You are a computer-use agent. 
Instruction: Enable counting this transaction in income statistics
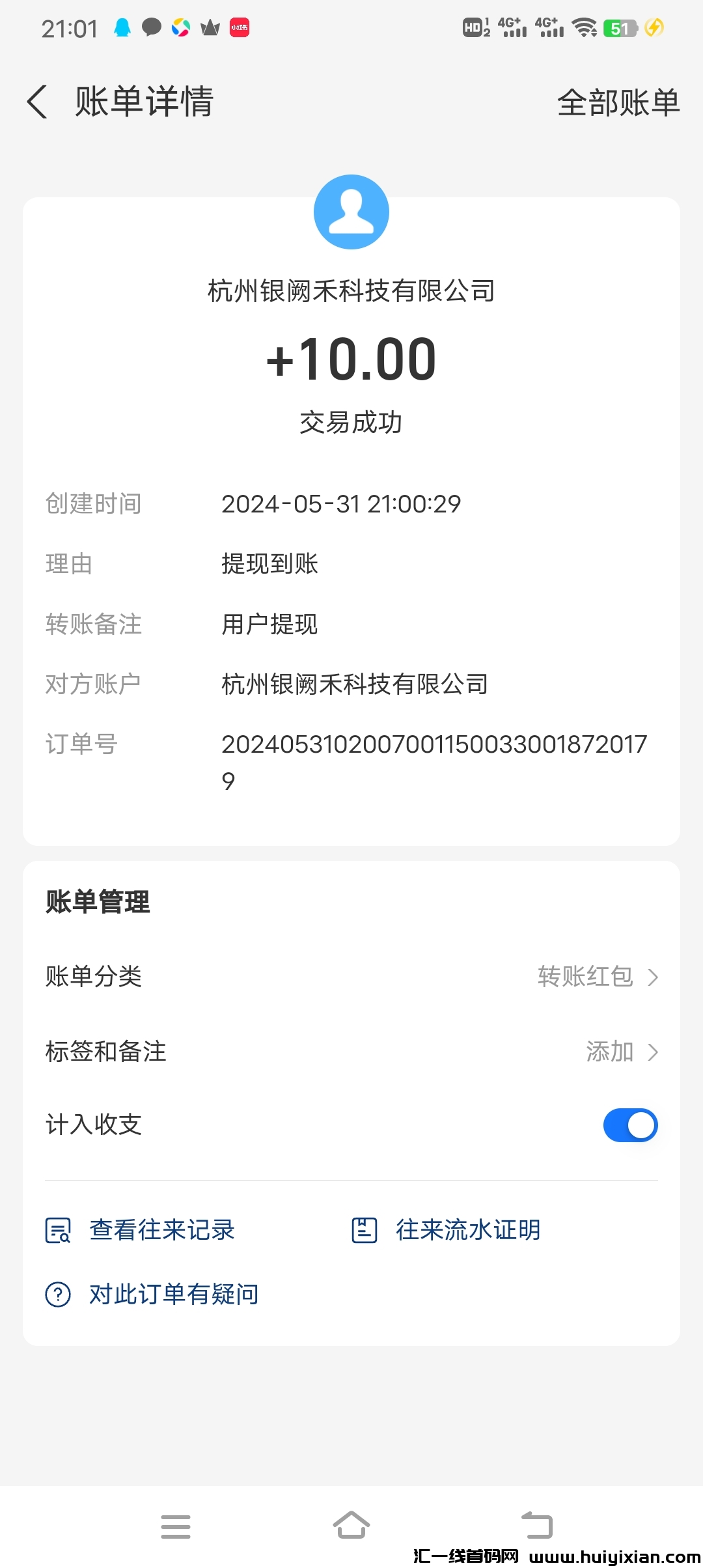(x=629, y=1125)
